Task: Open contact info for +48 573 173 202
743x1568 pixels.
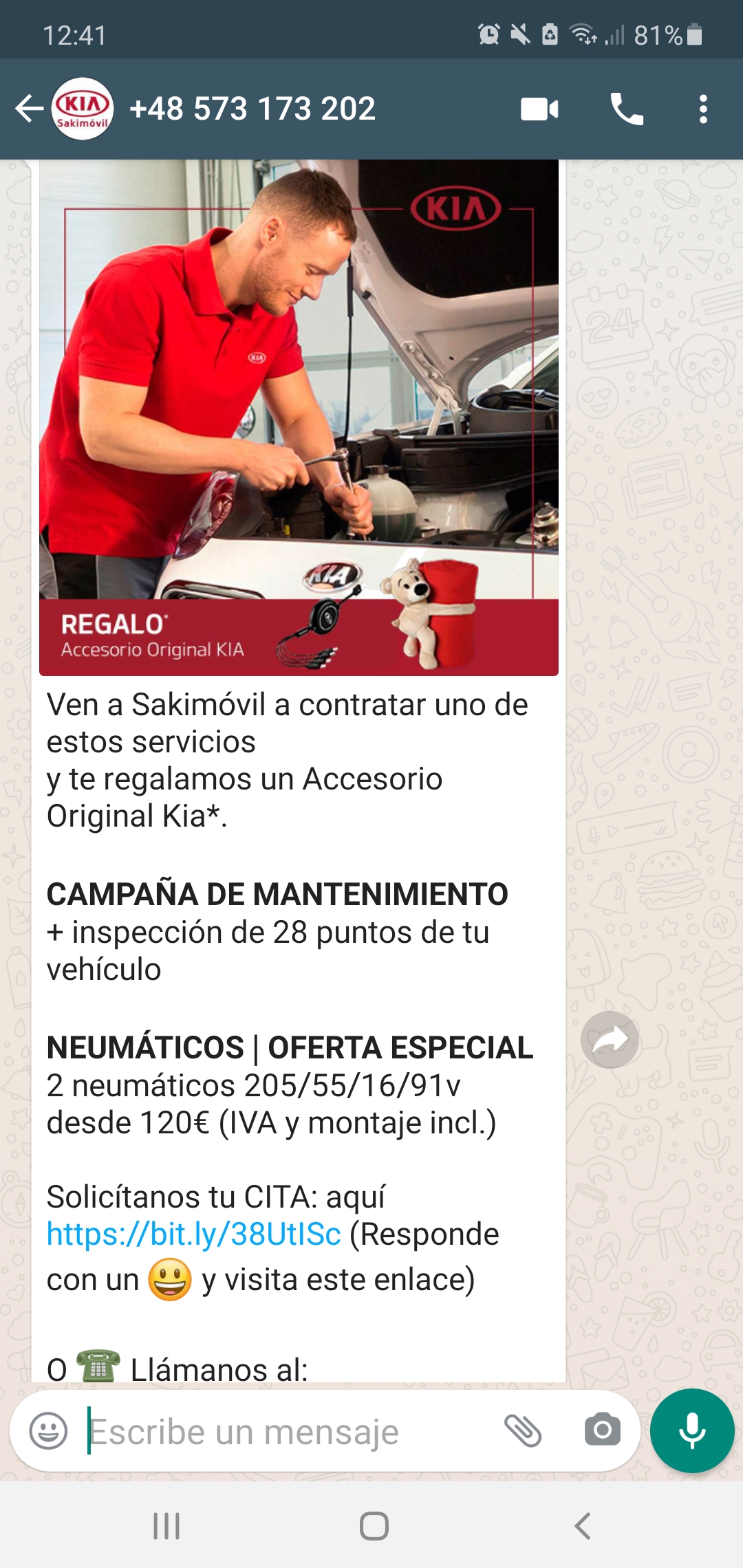Action: tap(252, 109)
